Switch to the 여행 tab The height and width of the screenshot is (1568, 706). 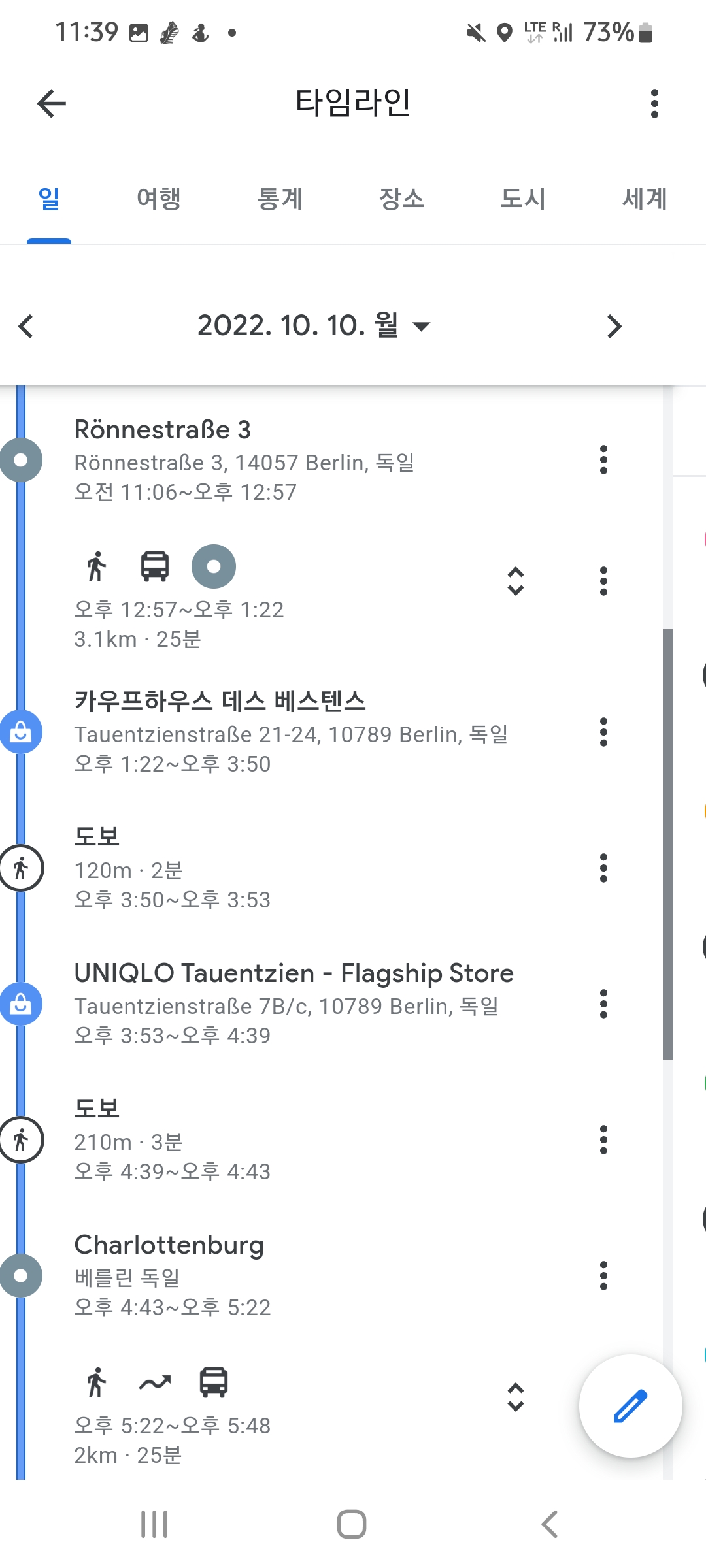pyautogui.click(x=159, y=198)
